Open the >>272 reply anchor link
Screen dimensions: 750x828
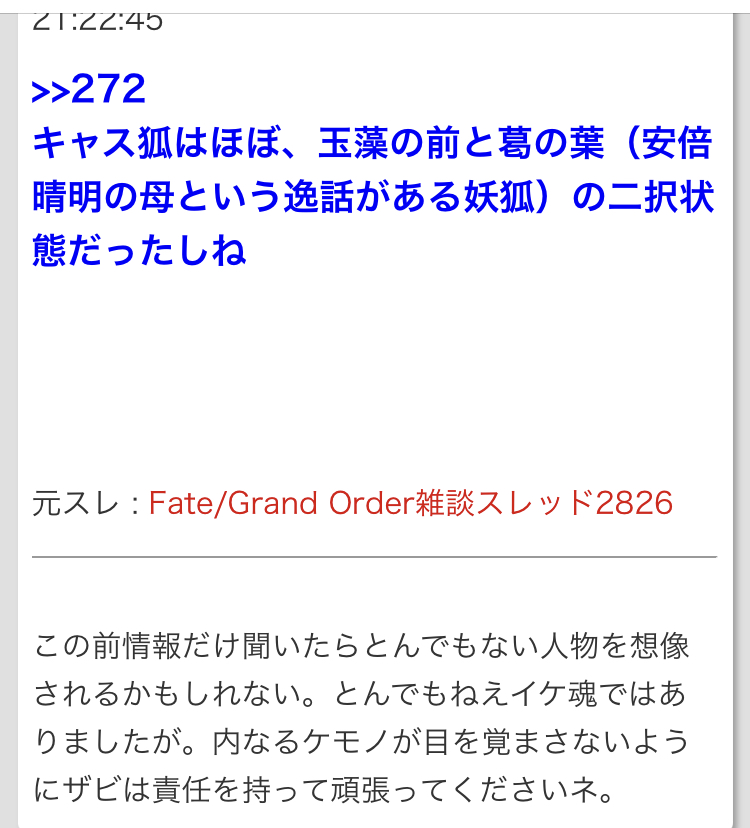[x=89, y=91]
